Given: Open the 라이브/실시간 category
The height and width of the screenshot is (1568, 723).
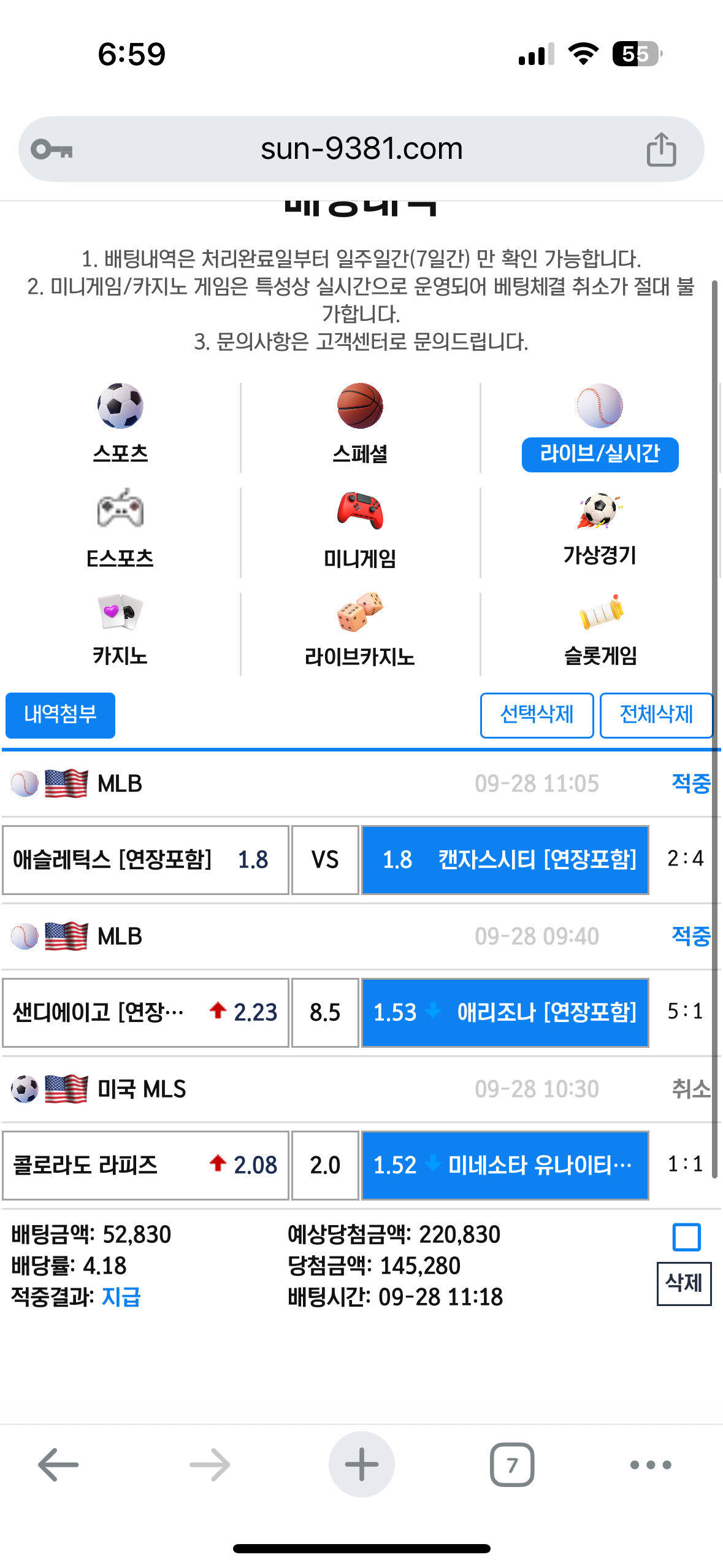Looking at the screenshot, I should tap(599, 454).
